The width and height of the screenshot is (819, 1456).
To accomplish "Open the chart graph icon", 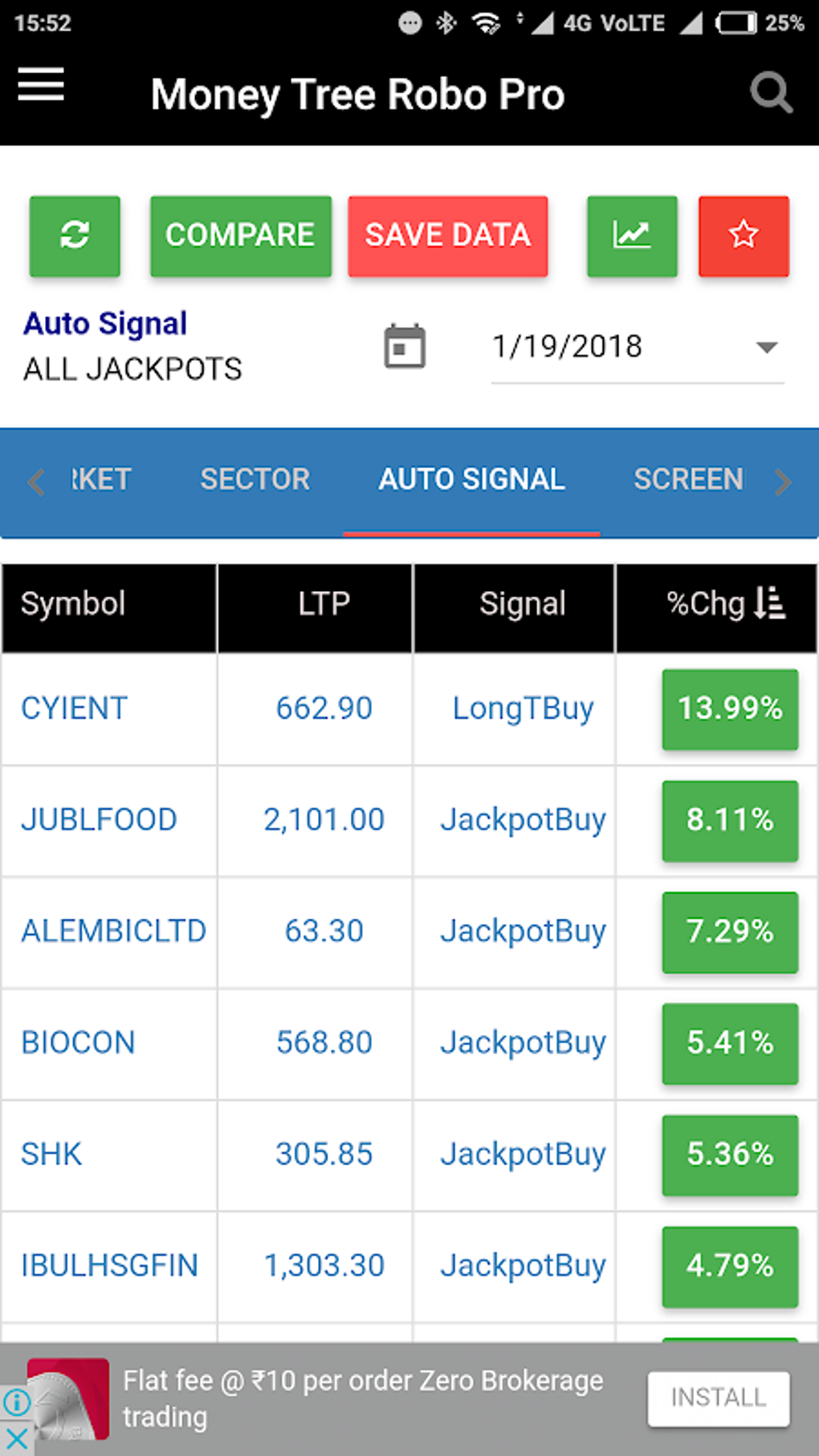I will tap(631, 235).
